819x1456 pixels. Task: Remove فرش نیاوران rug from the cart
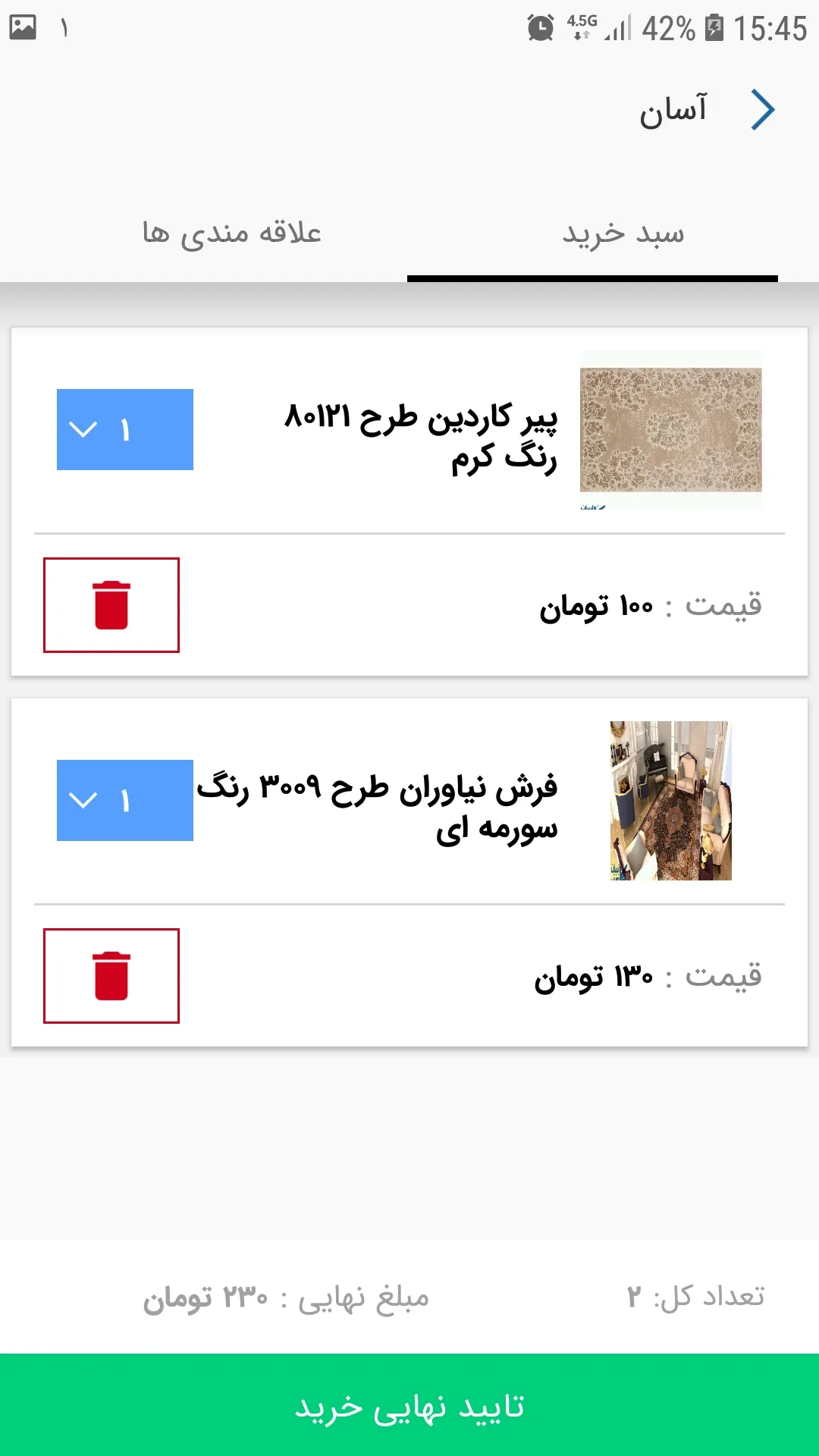(111, 976)
